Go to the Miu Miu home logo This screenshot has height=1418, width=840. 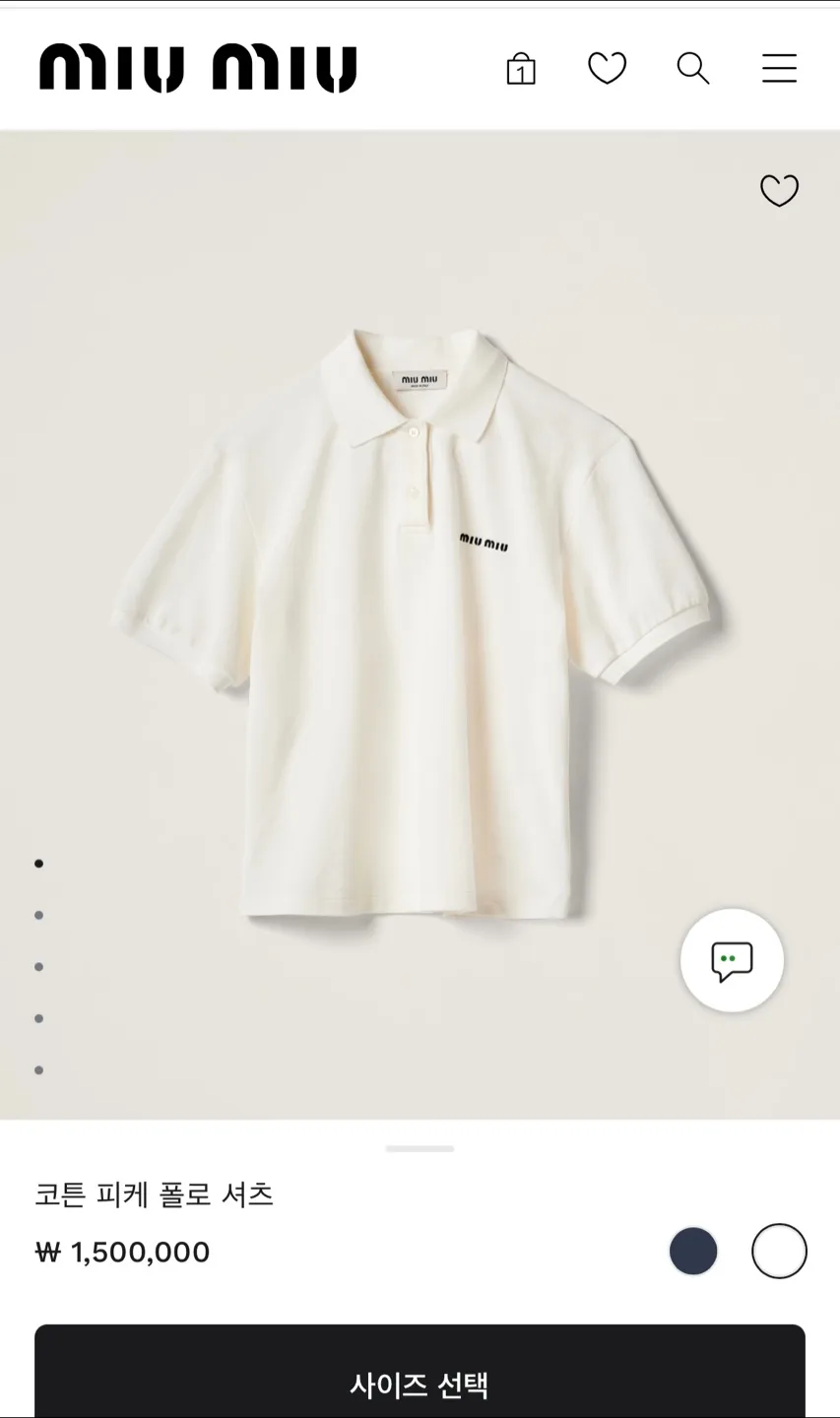198,68
